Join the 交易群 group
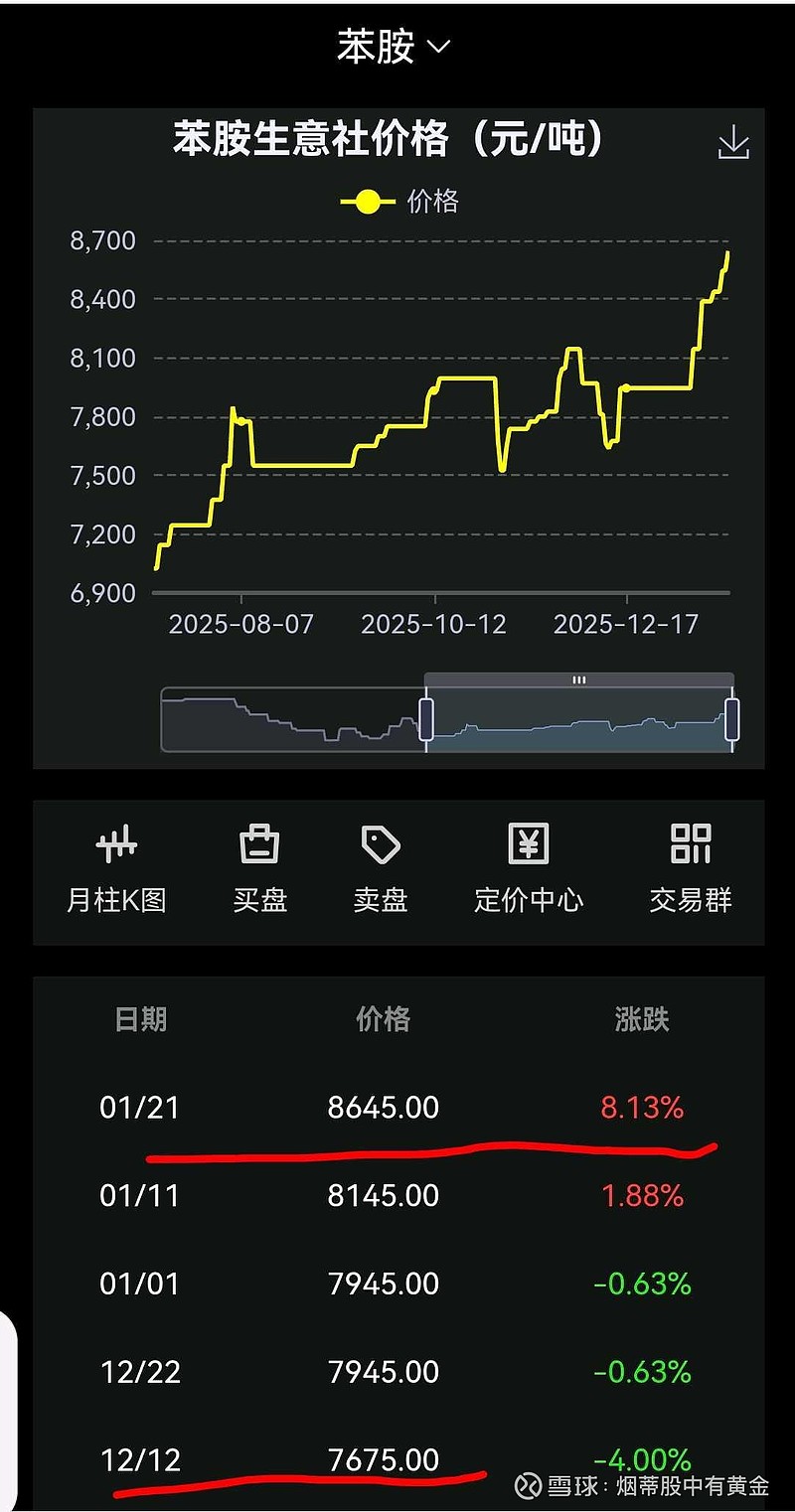Viewport: 795px width, 1512px height. click(691, 869)
